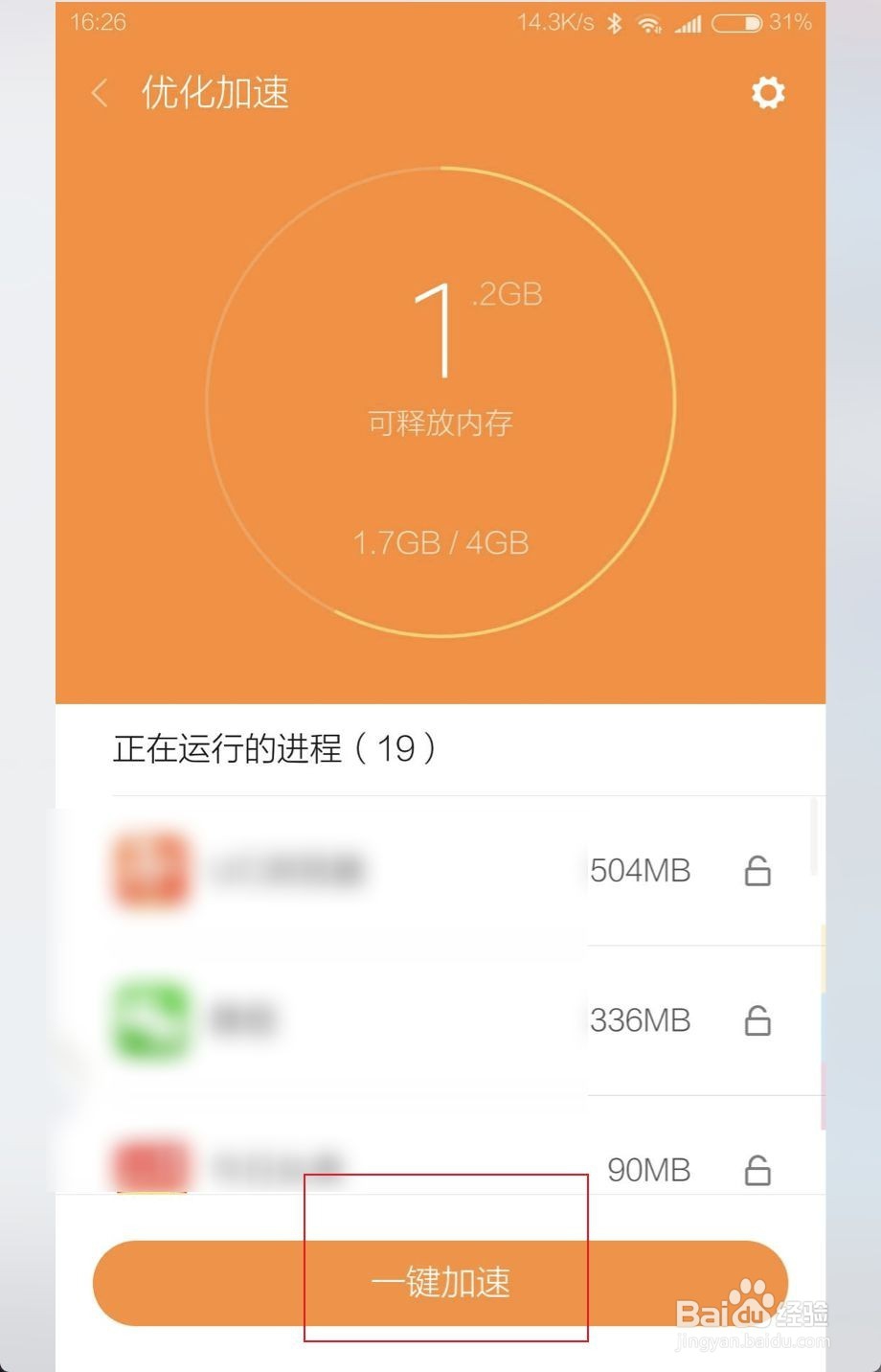Unlock the 504MB process lock toggle

point(757,872)
